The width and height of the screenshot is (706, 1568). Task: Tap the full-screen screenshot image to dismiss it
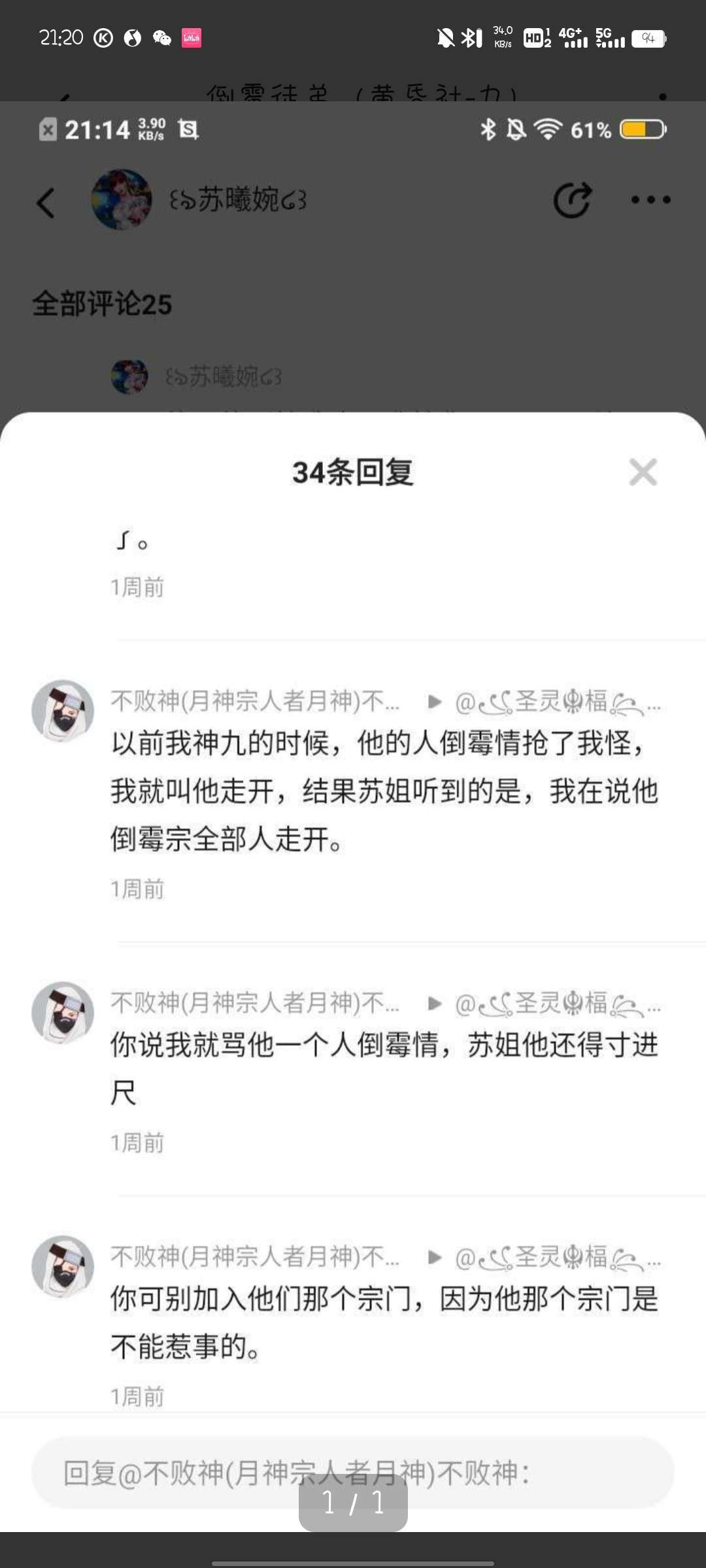pos(353,817)
